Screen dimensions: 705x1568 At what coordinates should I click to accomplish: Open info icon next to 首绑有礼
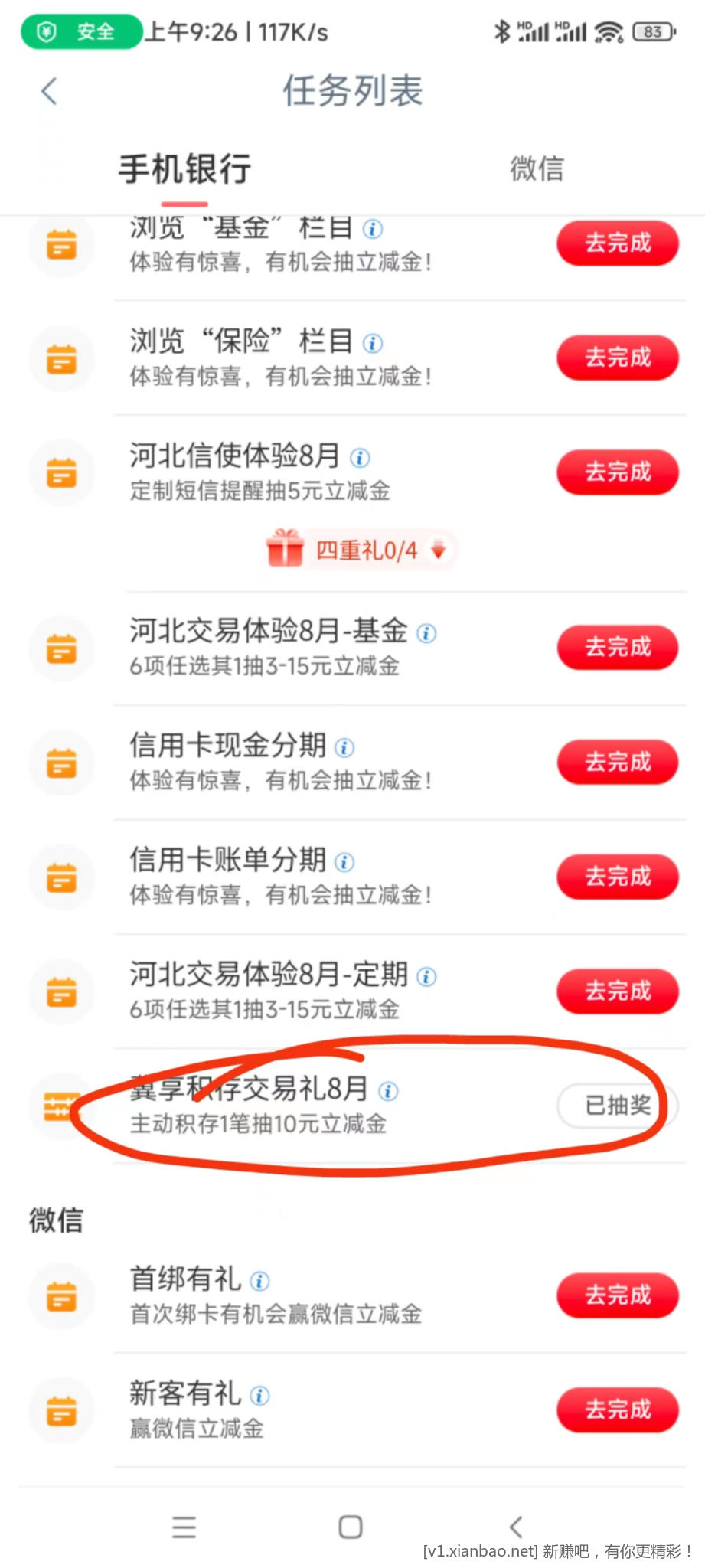(260, 1281)
